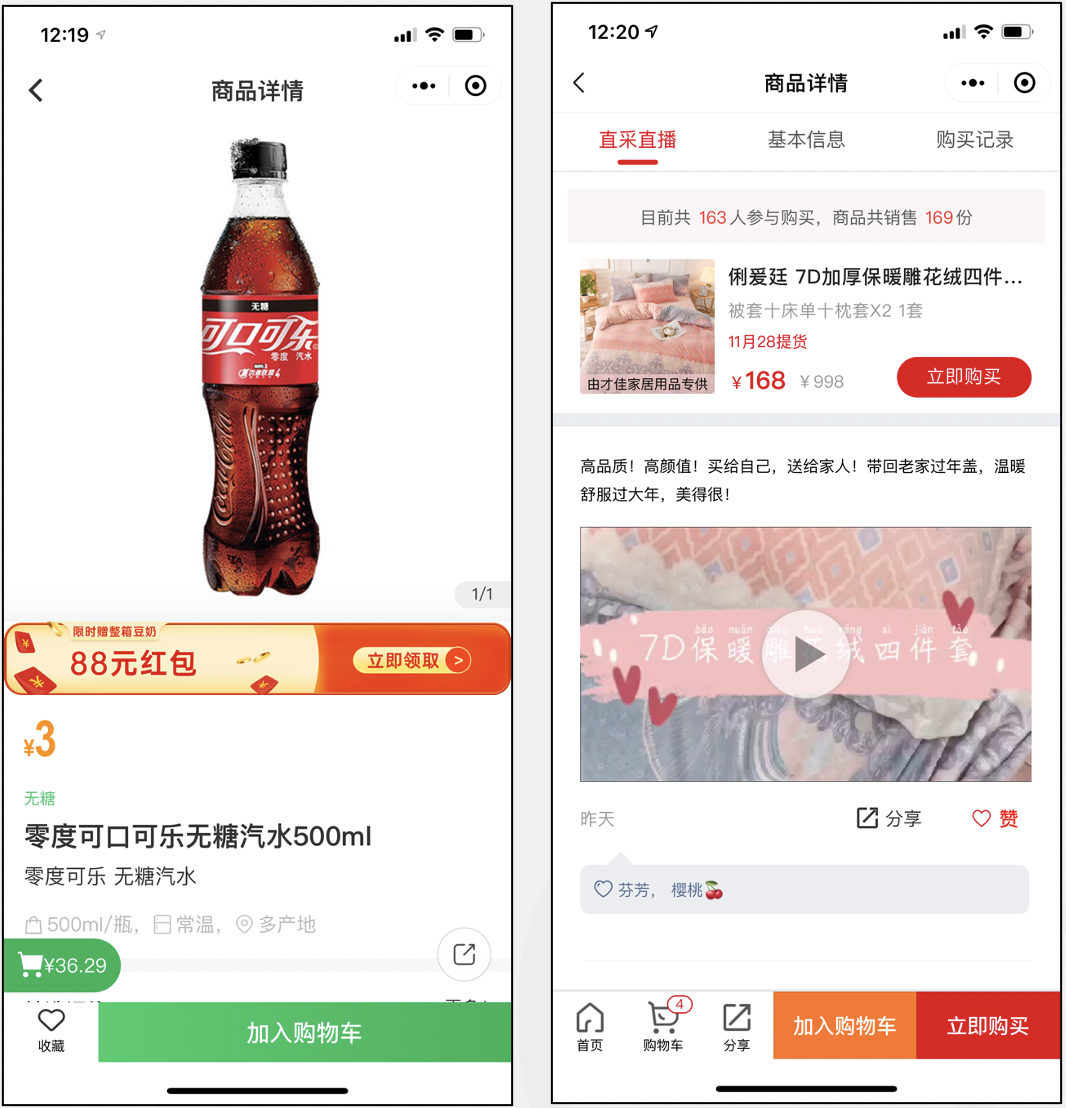Tap the orange 加入购物车 button
The width and height of the screenshot is (1066, 1108).
tap(844, 1026)
